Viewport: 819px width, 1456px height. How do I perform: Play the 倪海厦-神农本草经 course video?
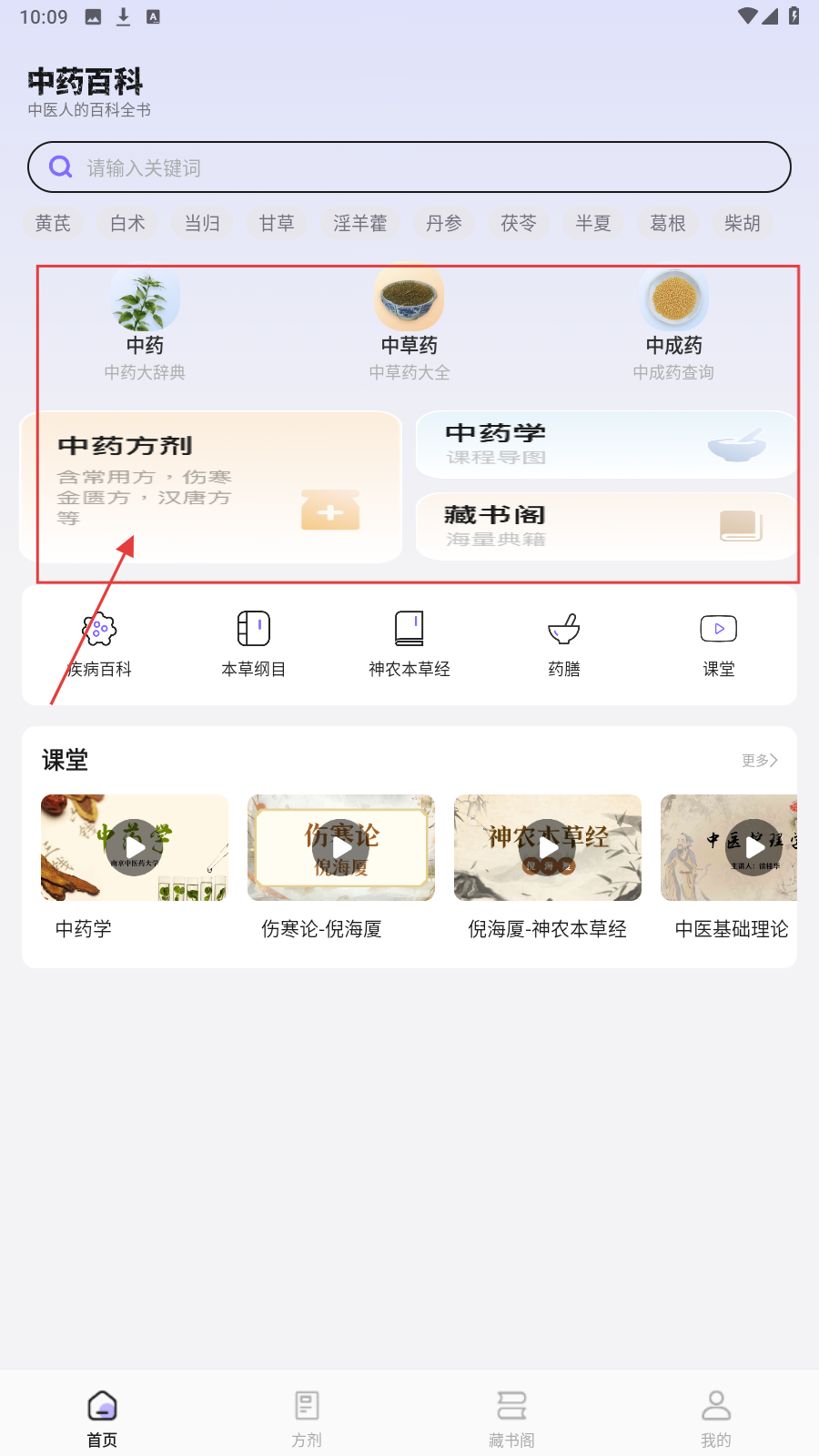(x=547, y=848)
